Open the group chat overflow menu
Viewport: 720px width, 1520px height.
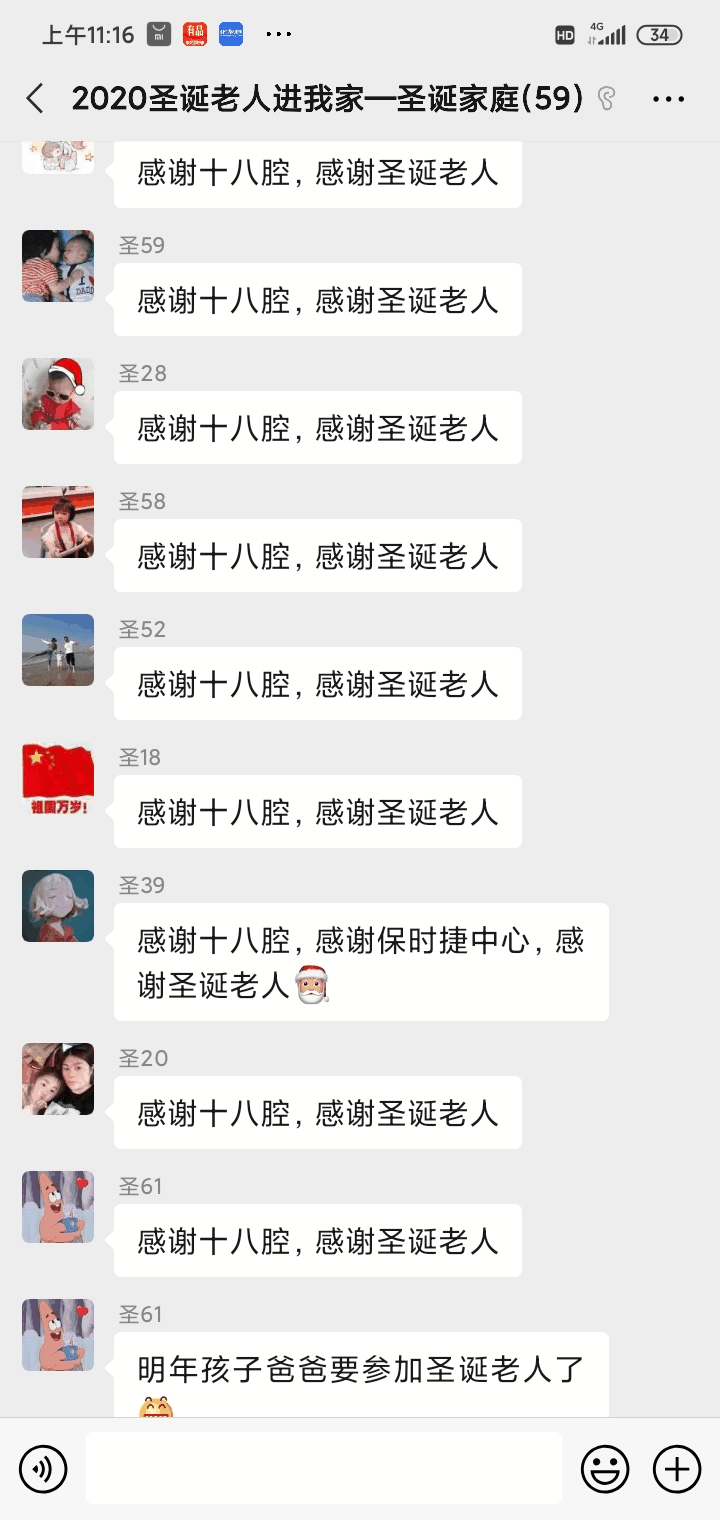(668, 98)
